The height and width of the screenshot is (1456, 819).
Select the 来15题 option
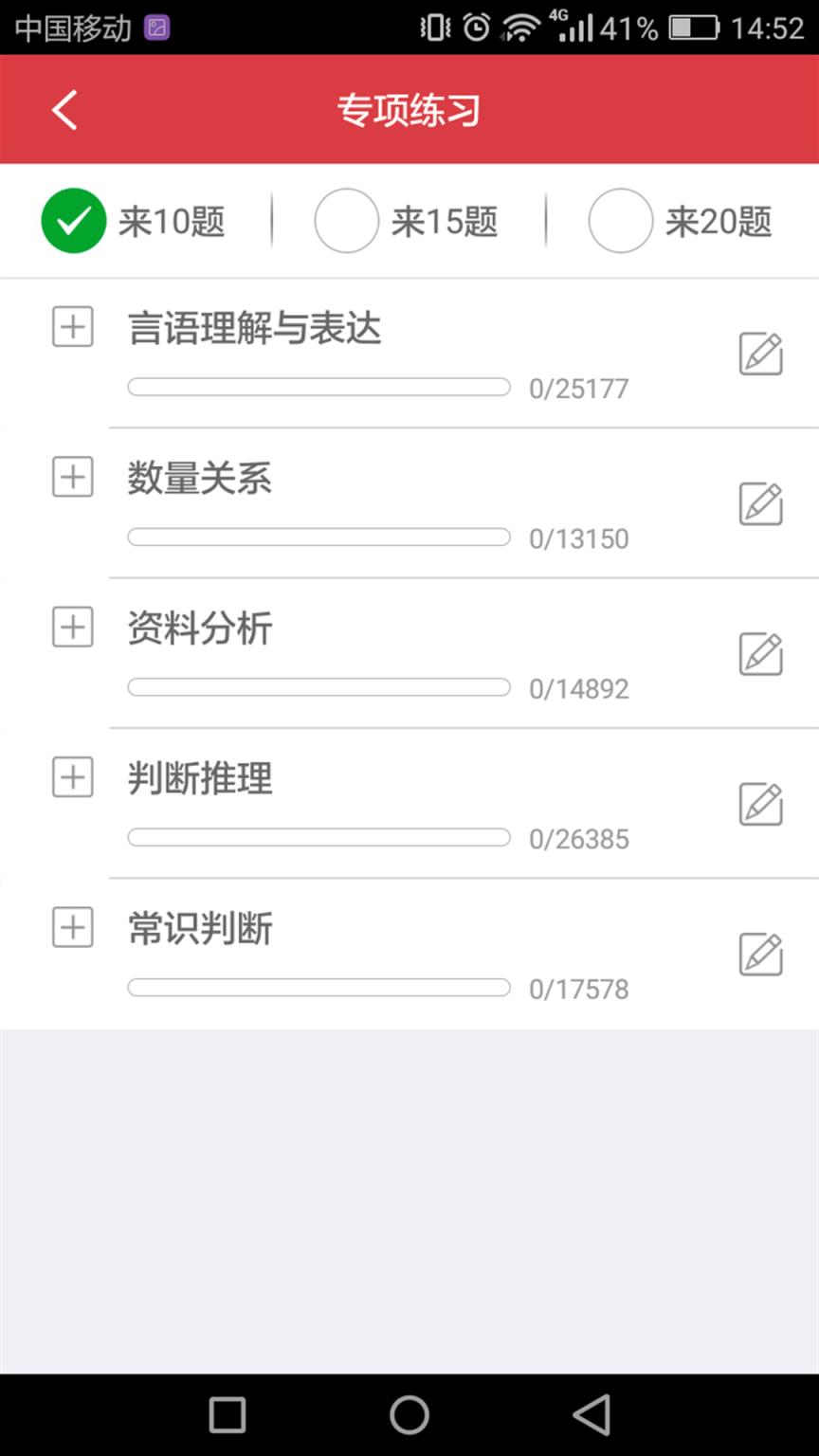[x=346, y=220]
